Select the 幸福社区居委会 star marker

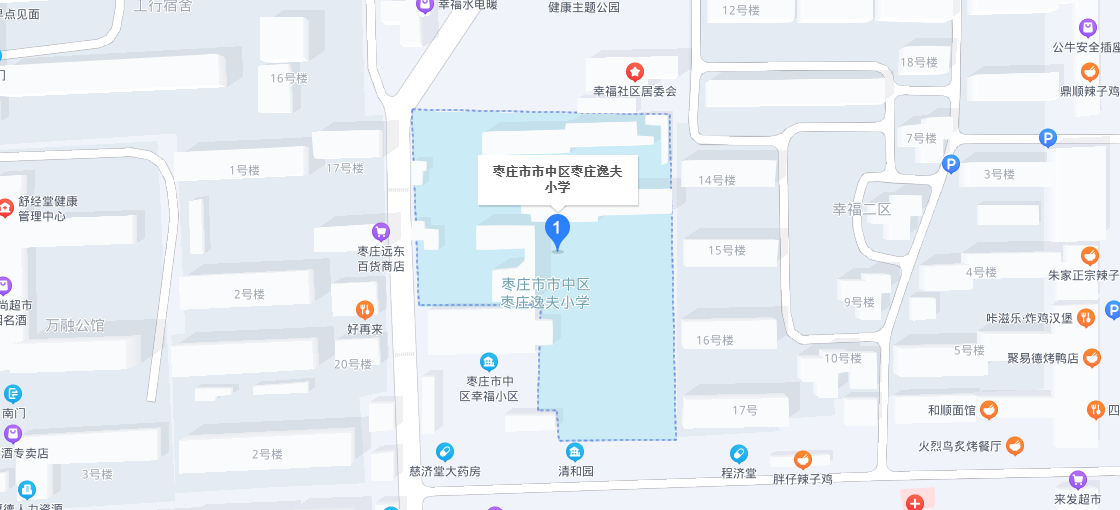[x=634, y=72]
